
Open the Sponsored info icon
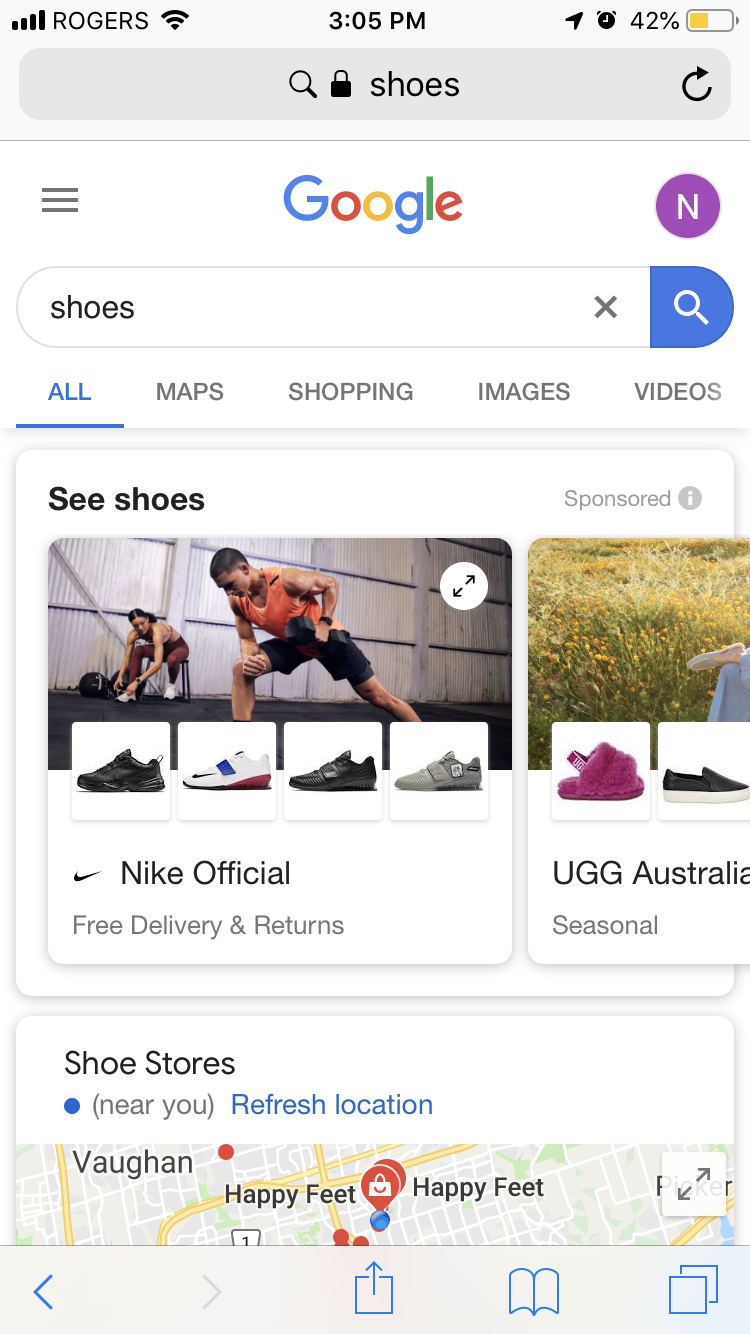pos(690,498)
